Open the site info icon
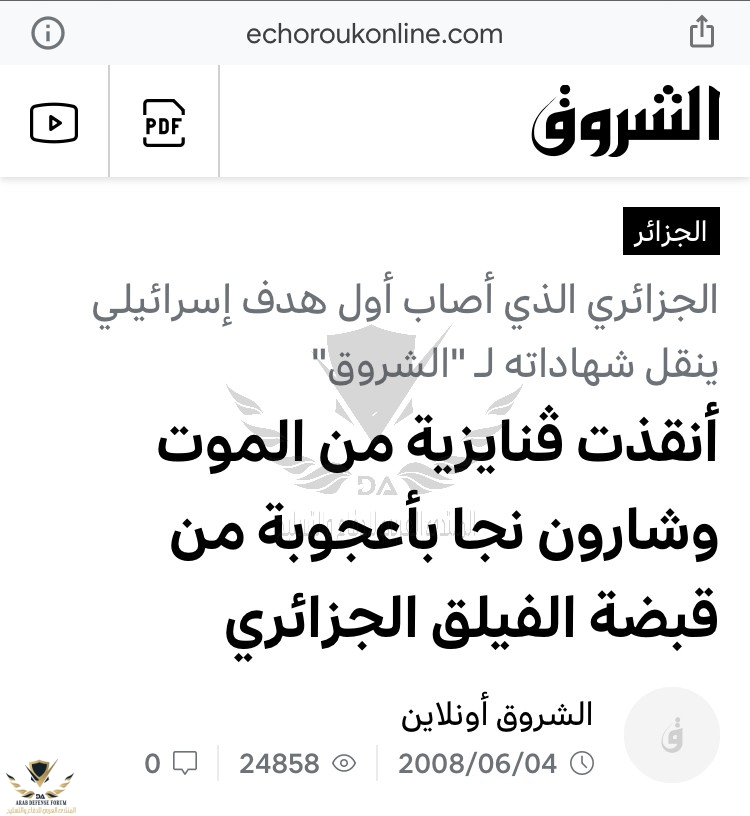The height and width of the screenshot is (816, 750). click(x=47, y=34)
